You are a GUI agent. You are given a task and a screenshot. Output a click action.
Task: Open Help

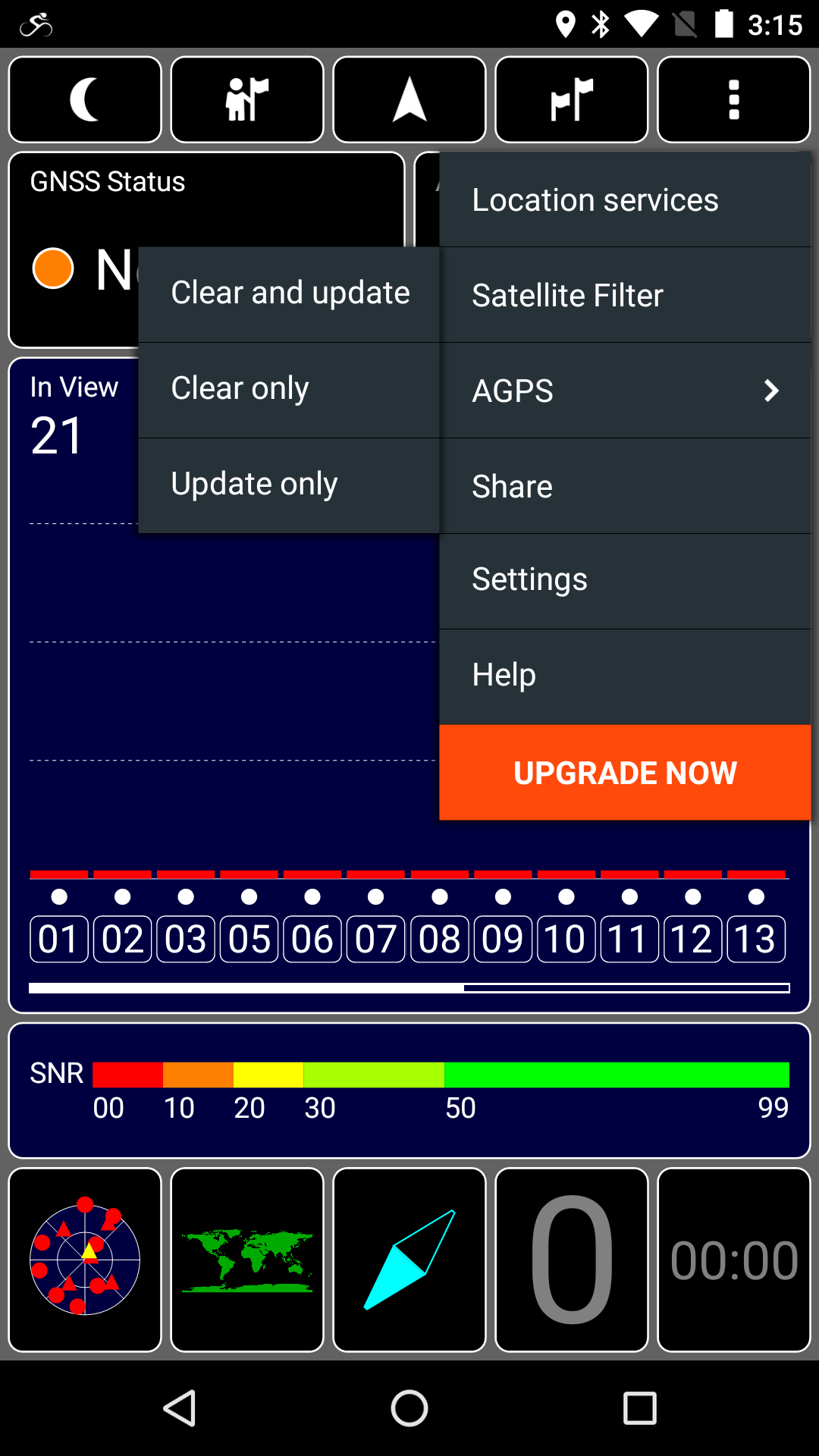pos(625,676)
